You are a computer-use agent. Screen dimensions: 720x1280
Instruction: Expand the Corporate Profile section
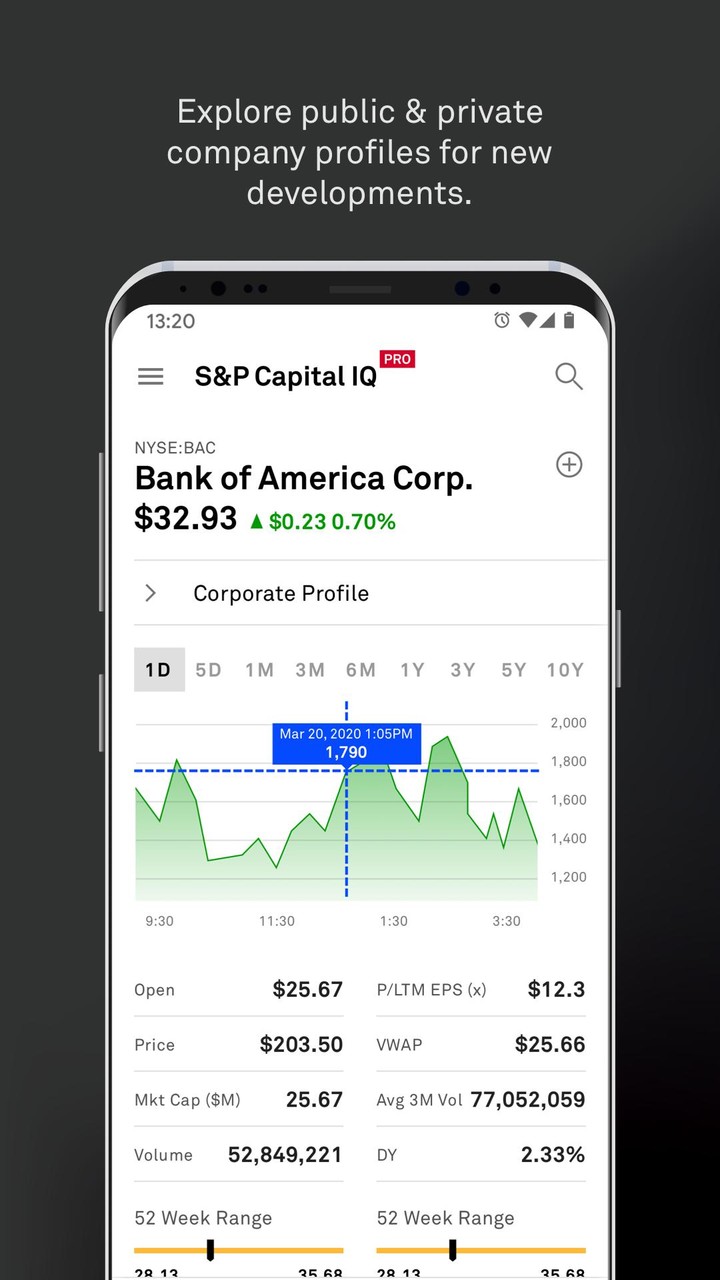280,593
